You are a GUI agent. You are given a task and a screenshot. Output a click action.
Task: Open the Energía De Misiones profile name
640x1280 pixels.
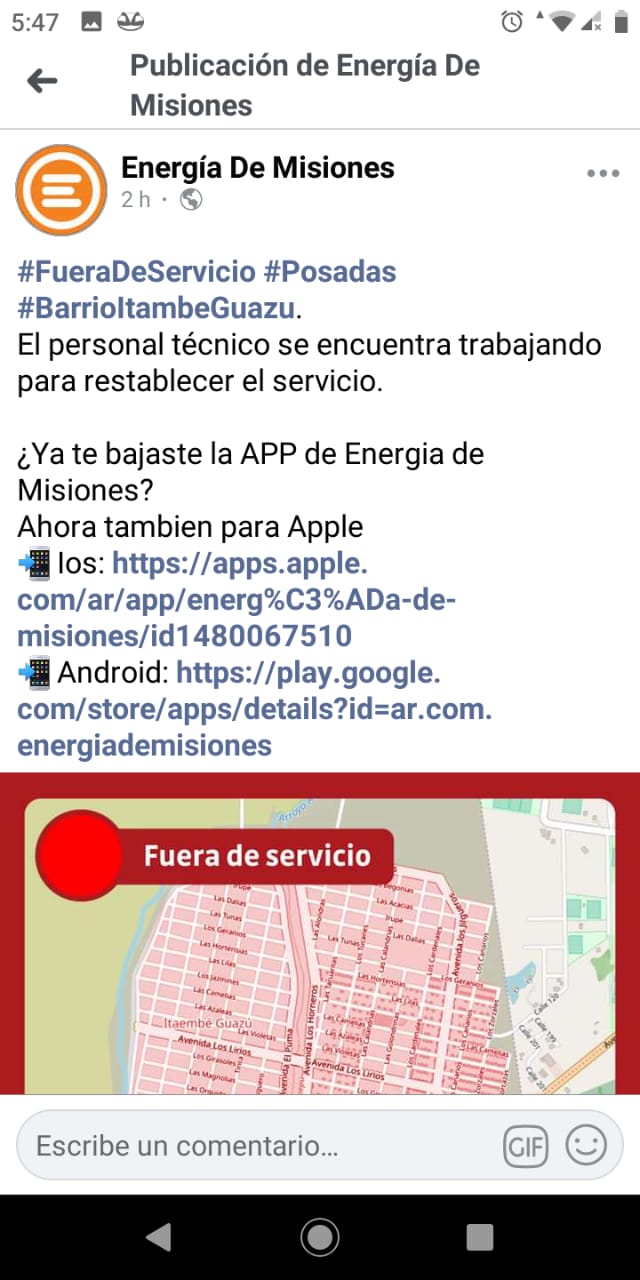click(258, 168)
